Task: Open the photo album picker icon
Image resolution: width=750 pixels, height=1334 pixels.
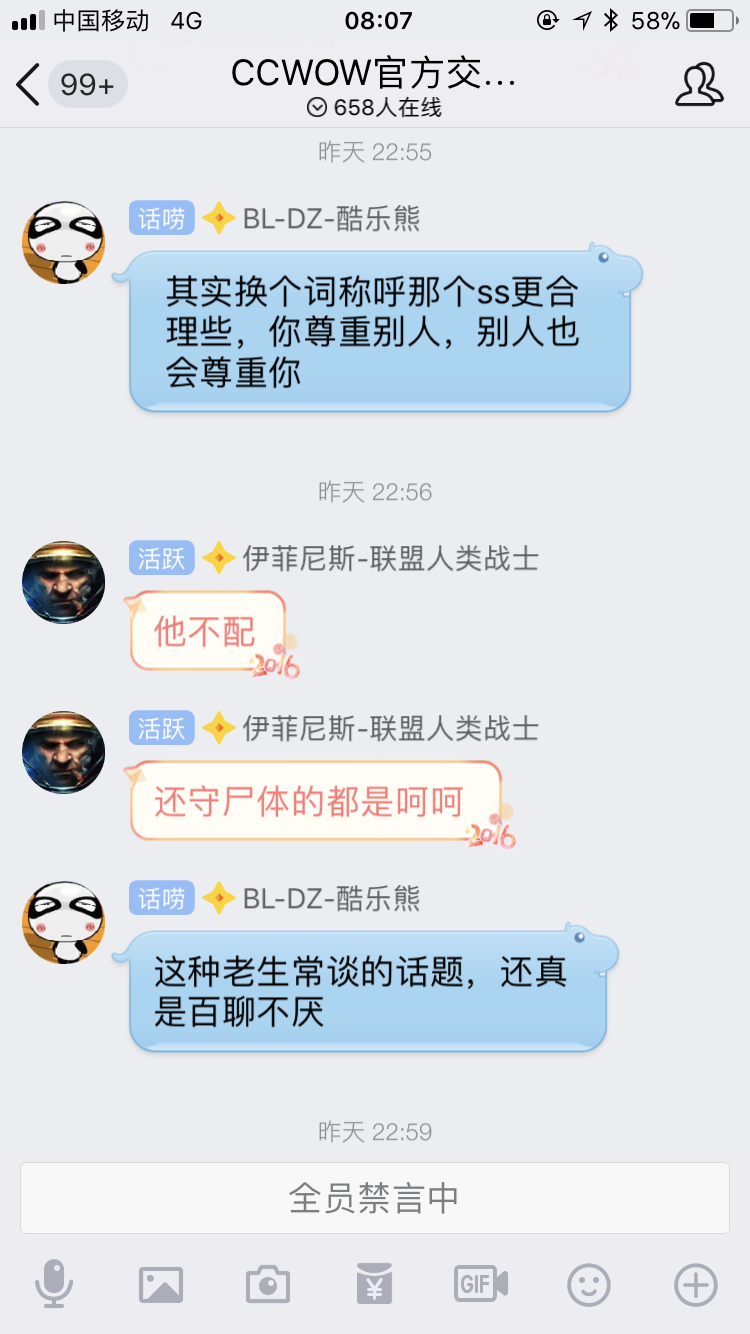Action: (159, 1285)
